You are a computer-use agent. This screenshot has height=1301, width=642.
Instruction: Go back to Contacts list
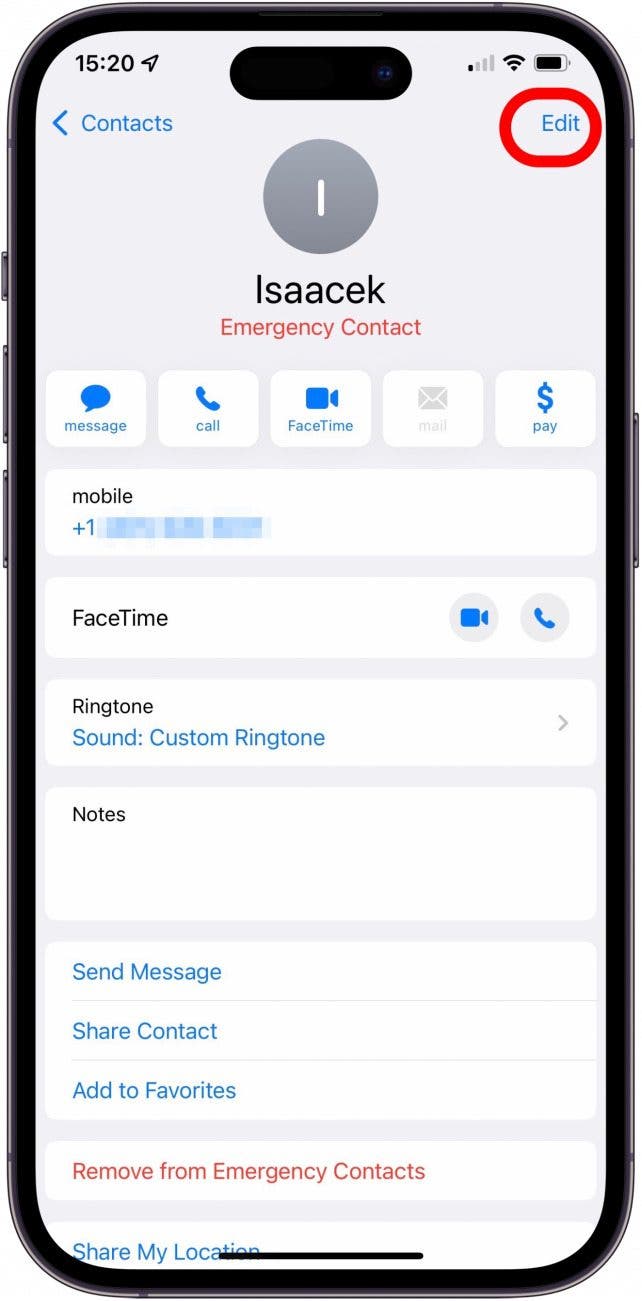pyautogui.click(x=111, y=123)
